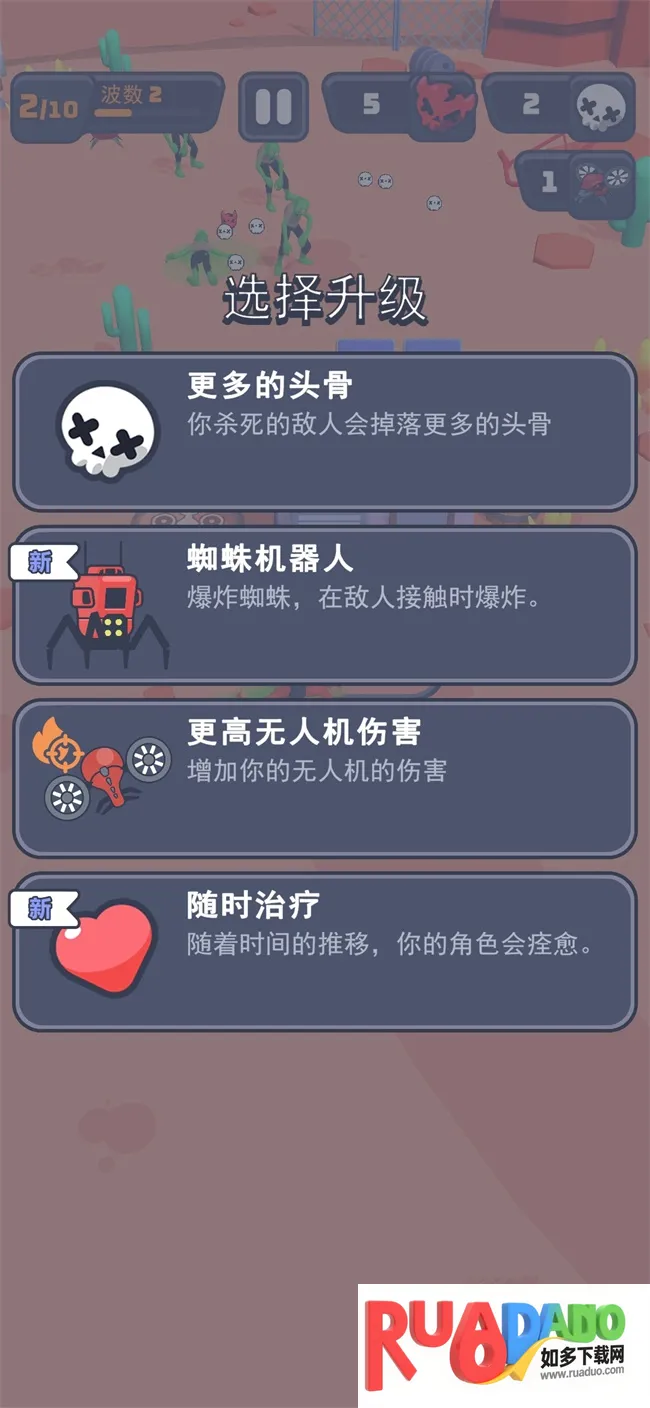
Task: Pick the 更高无人机伤害 upgrade
Action: [x=325, y=778]
